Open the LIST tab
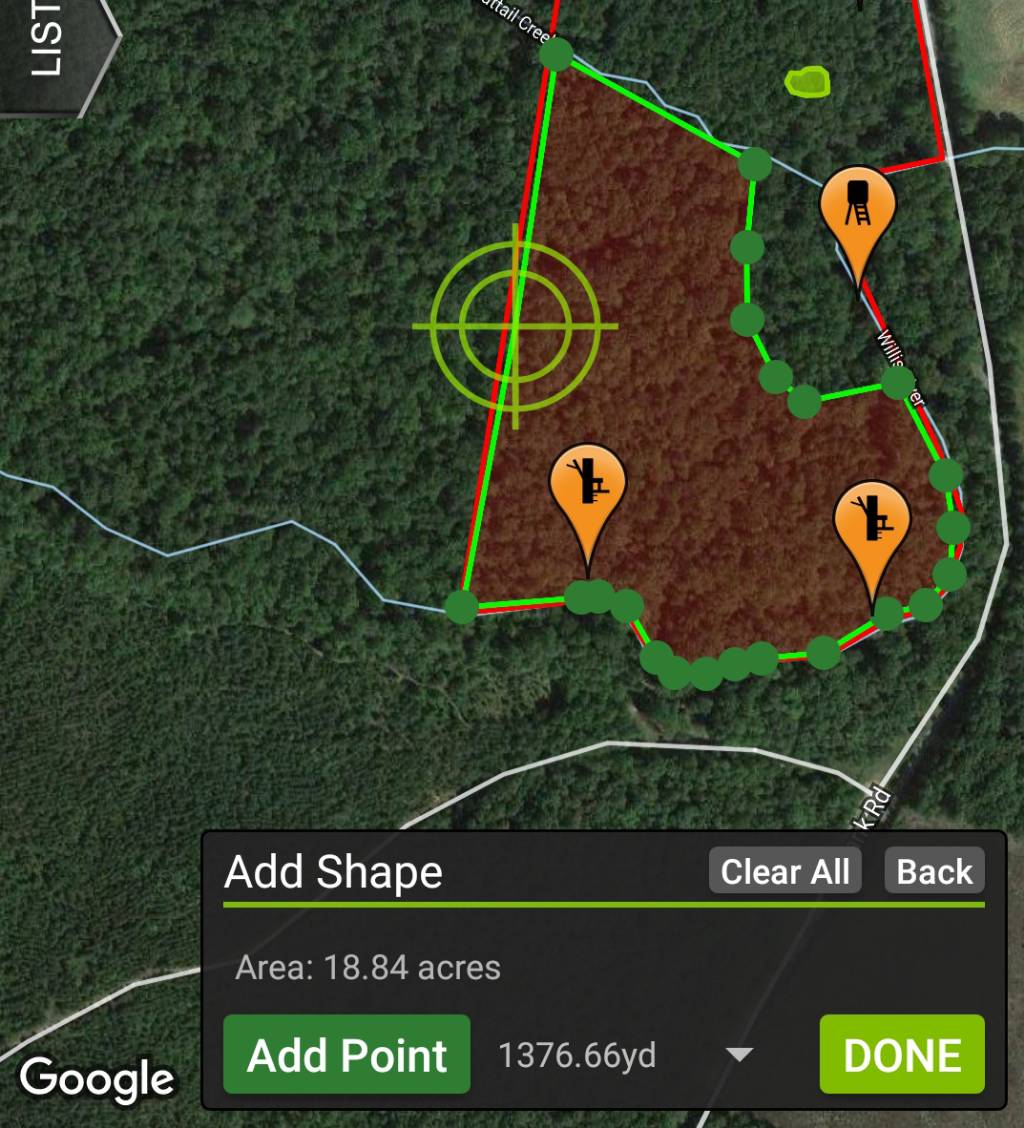This screenshot has height=1128, width=1024. [x=48, y=45]
